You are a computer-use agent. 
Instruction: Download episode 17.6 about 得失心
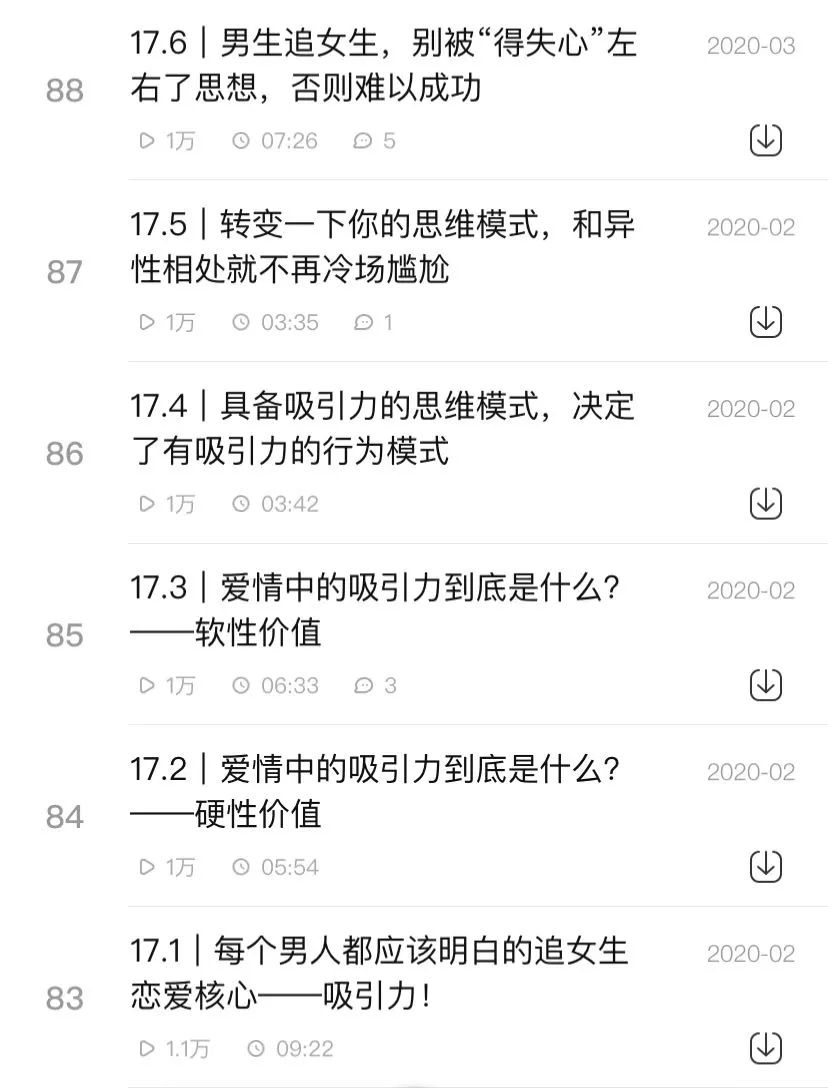click(765, 141)
